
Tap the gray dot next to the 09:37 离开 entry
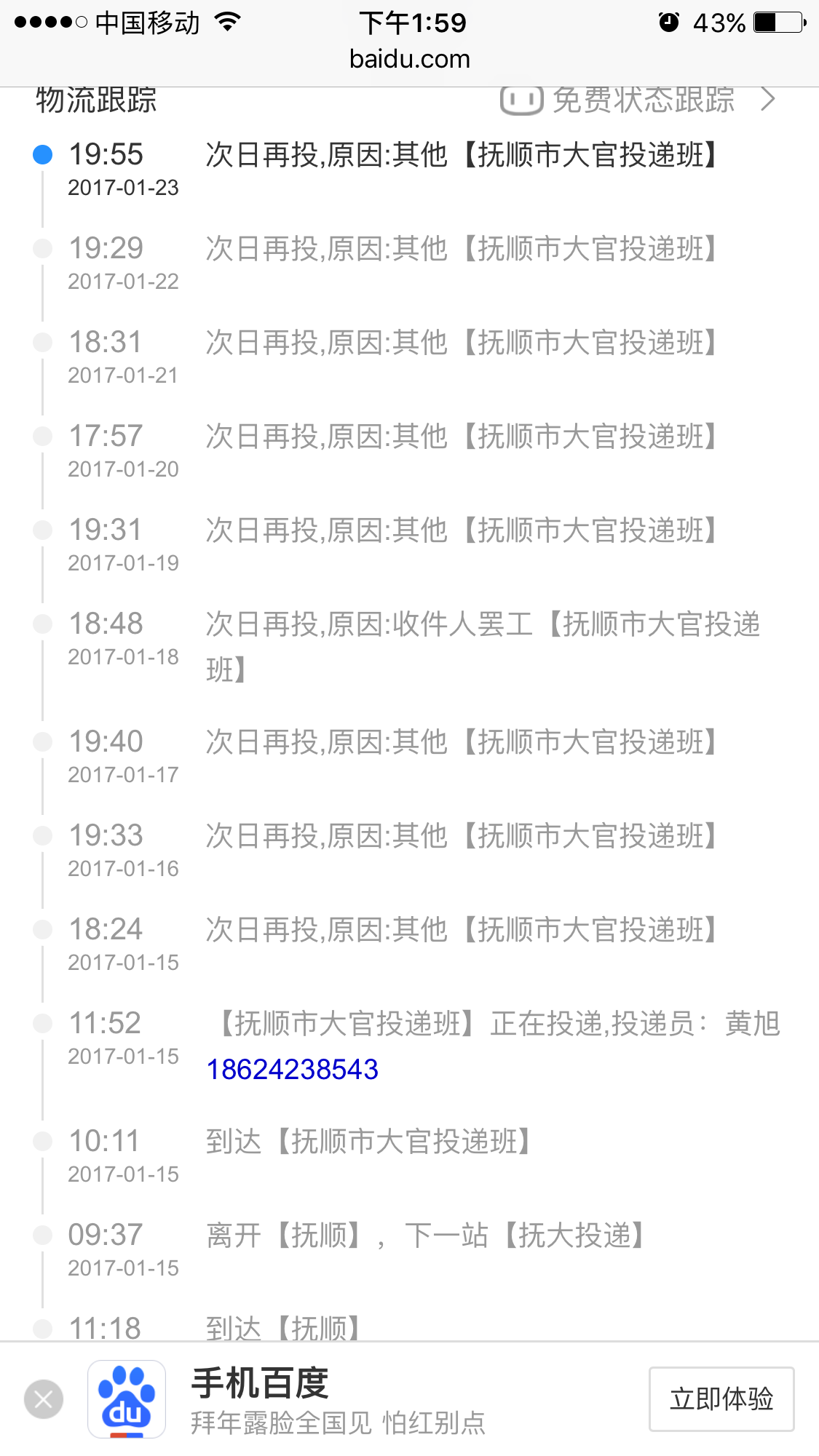click(x=43, y=1235)
